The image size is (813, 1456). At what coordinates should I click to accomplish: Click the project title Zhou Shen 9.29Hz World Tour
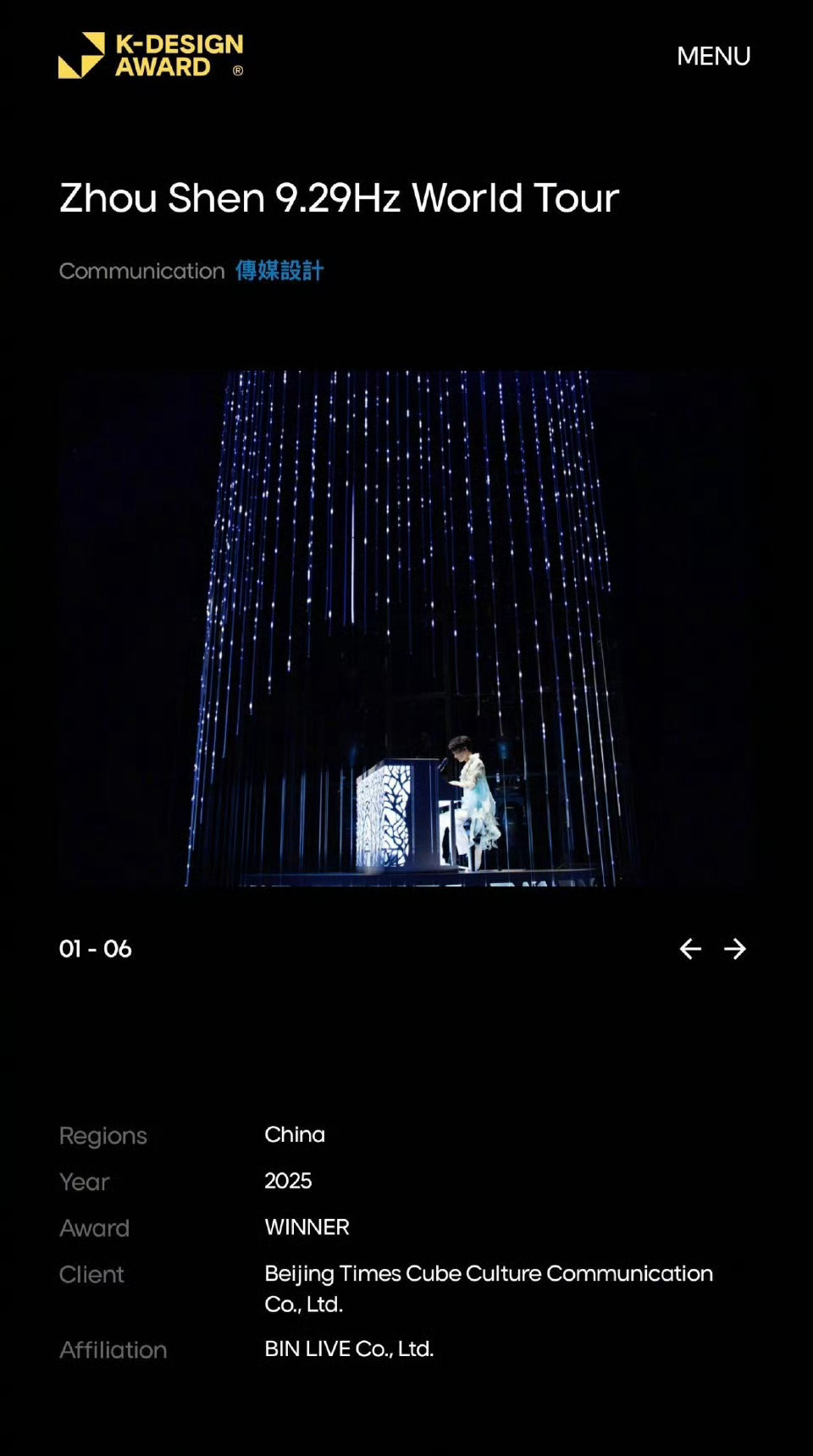pyautogui.click(x=339, y=197)
